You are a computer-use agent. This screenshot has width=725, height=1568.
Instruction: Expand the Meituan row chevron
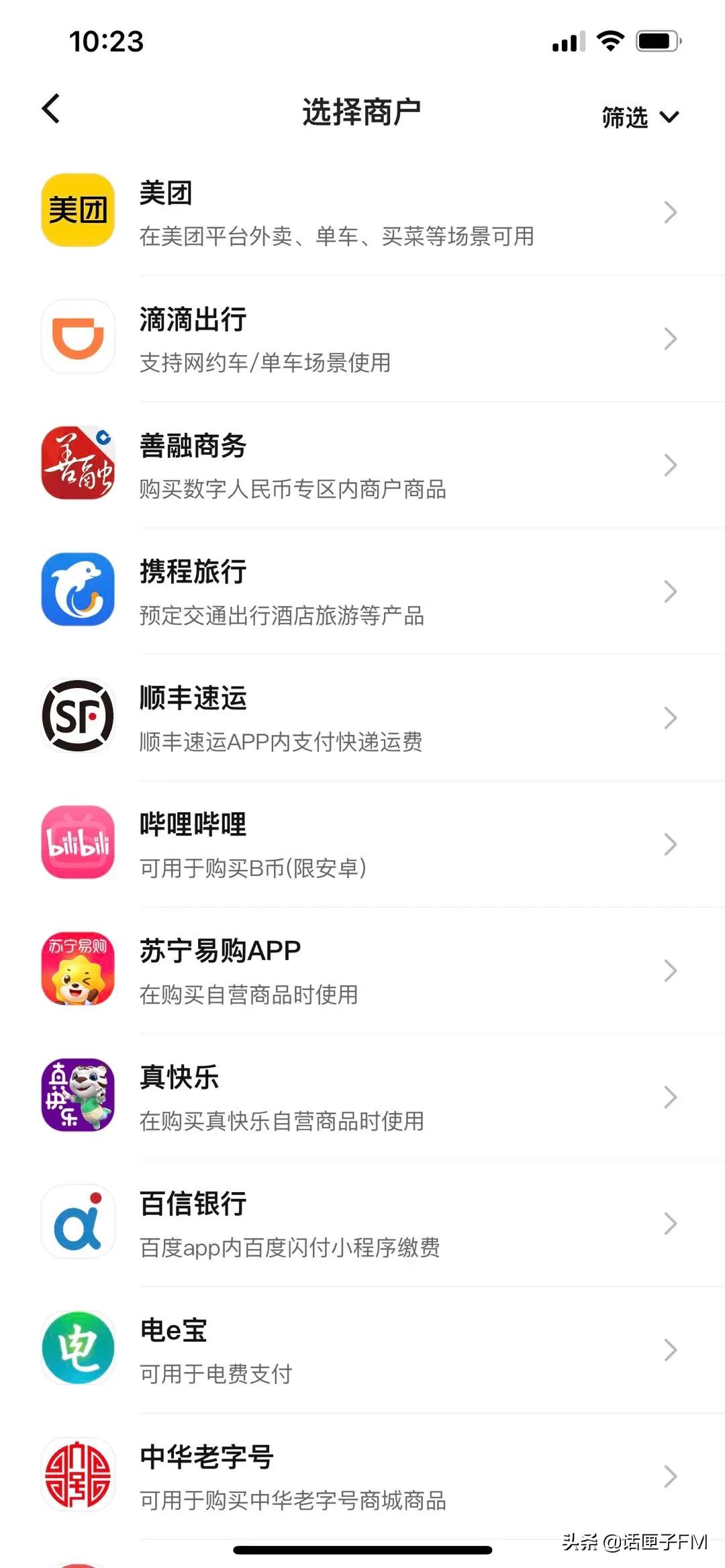(671, 212)
